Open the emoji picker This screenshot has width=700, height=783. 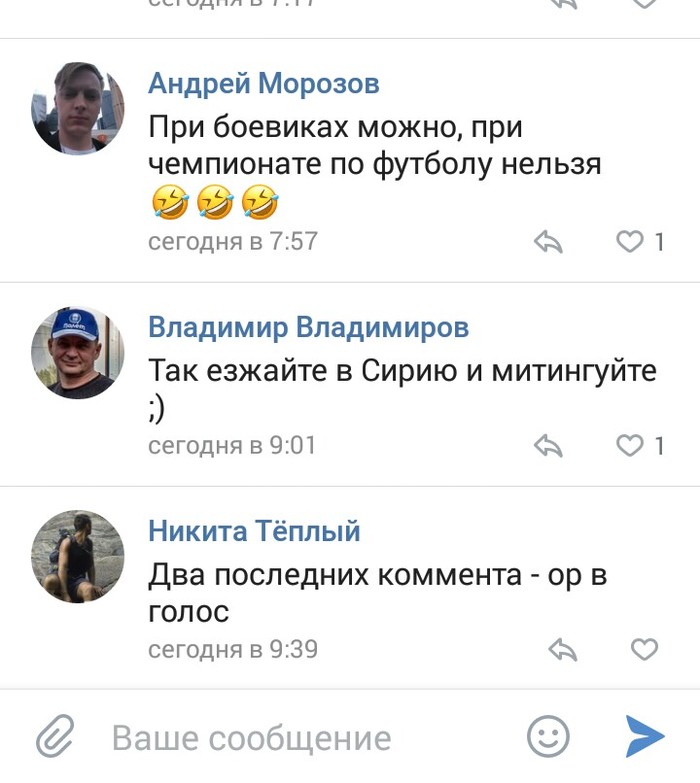point(548,737)
